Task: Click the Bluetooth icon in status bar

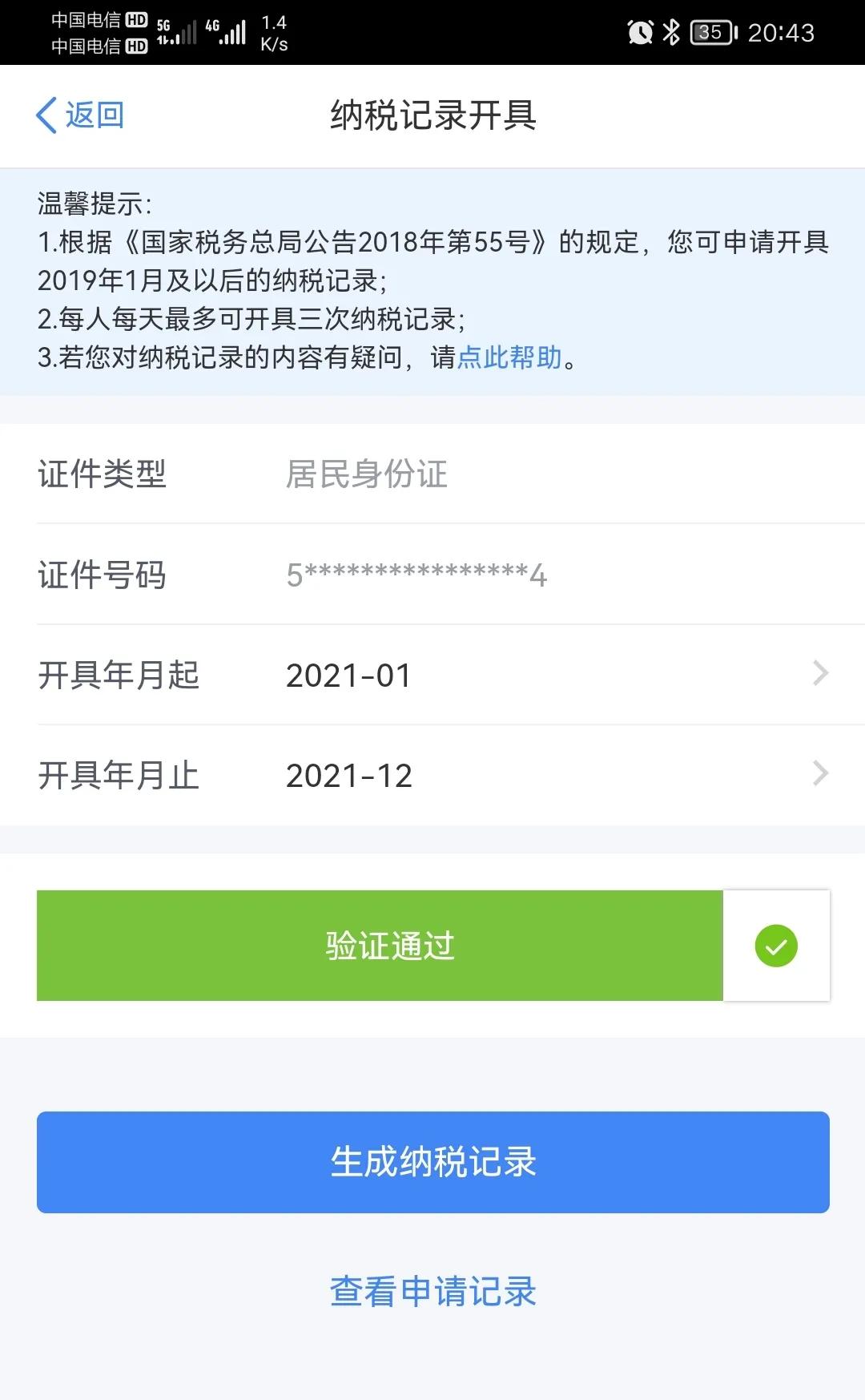Action: point(670,32)
